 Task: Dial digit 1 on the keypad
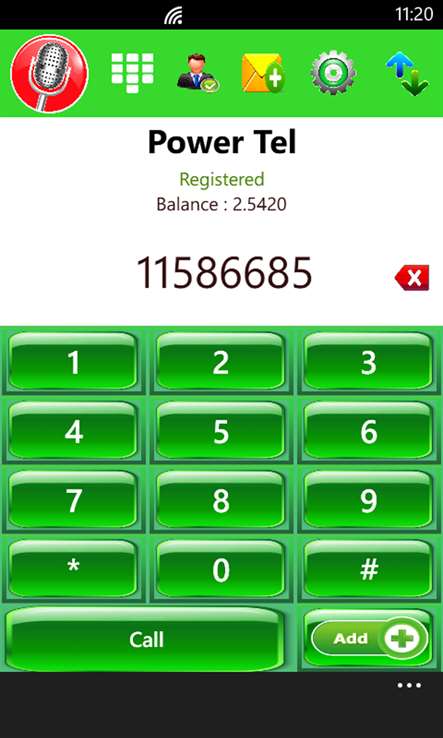pyautogui.click(x=73, y=361)
